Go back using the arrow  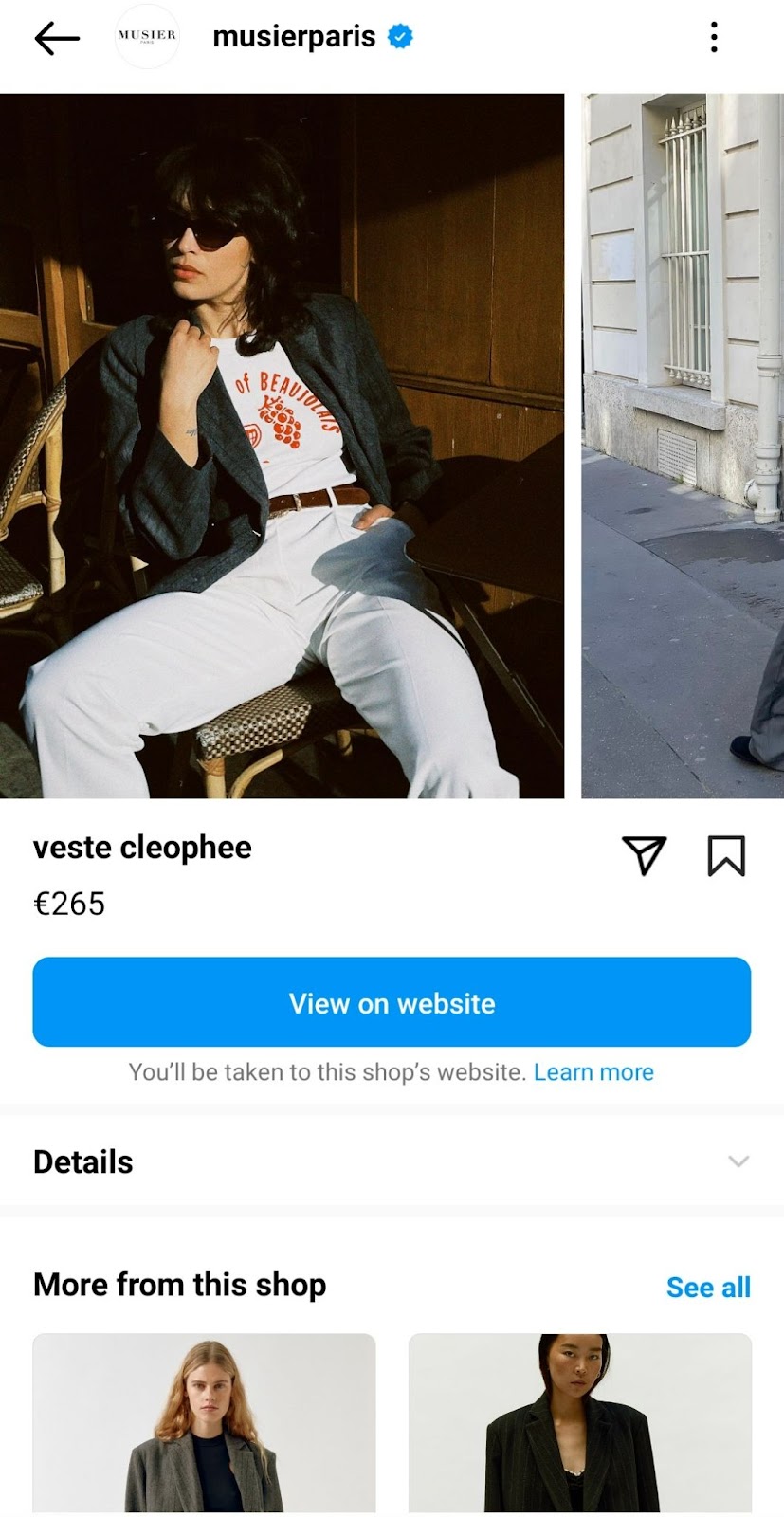(x=57, y=38)
